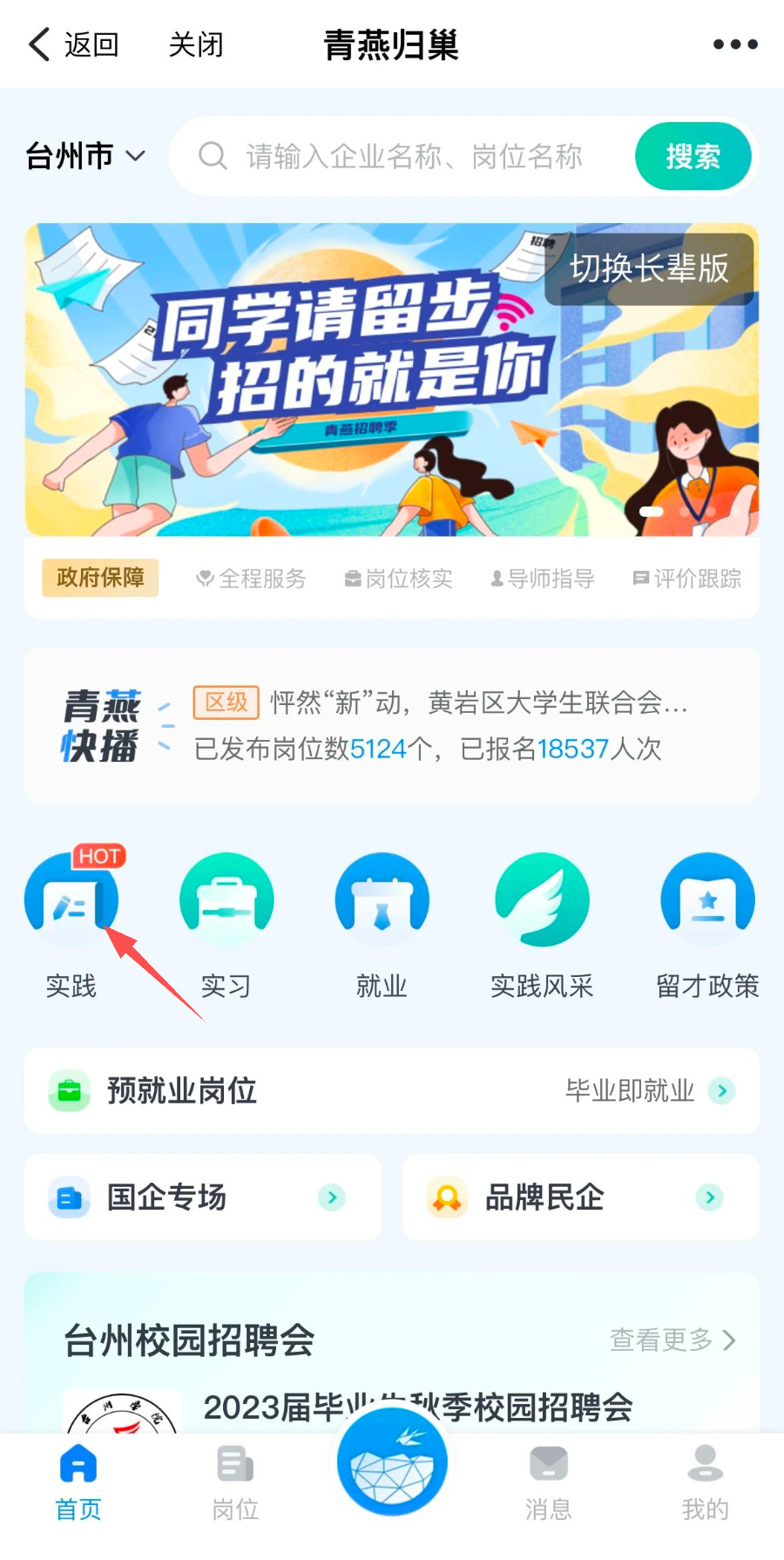The image size is (784, 1560).
Task: Open the 预就业岗位 card
Action: click(x=392, y=1090)
